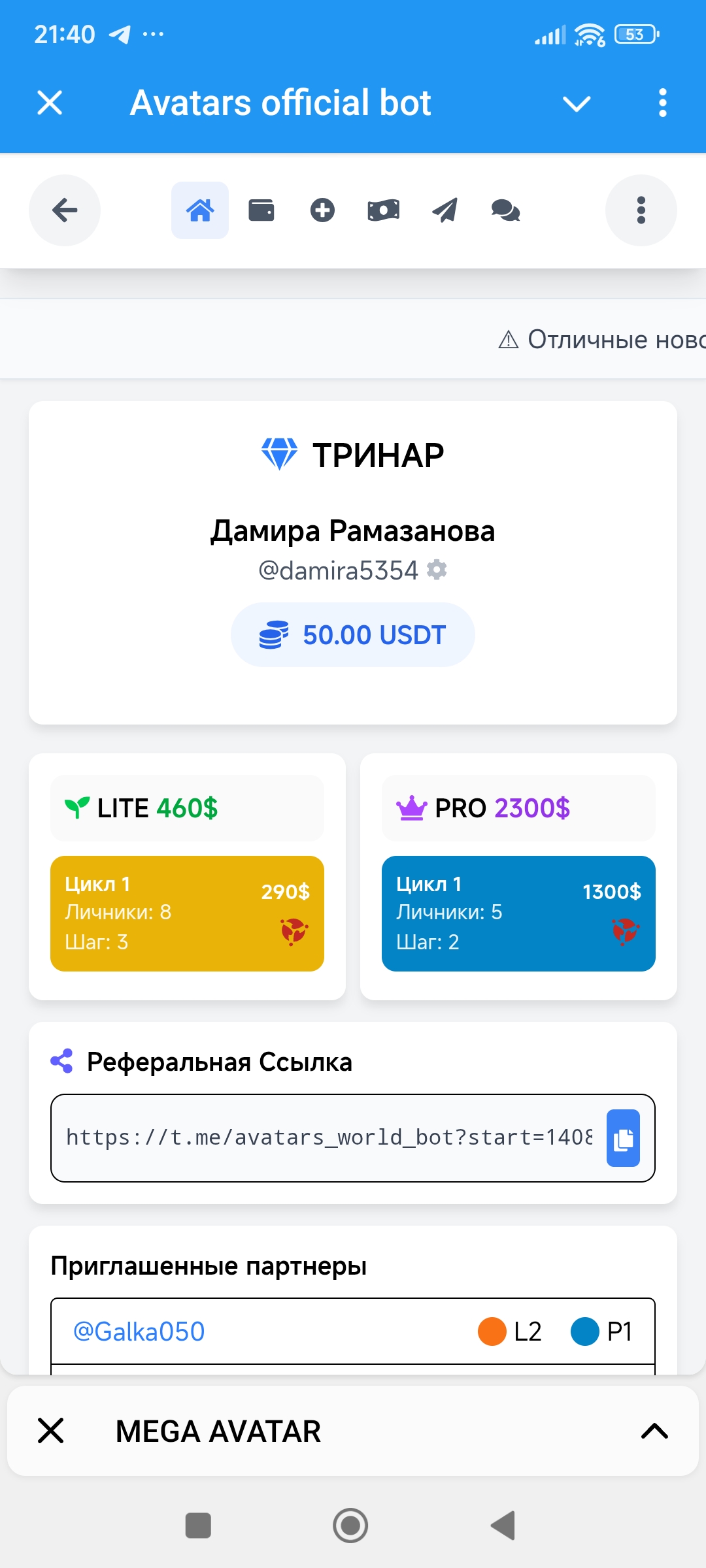
Task: Copy the referral link
Action: 623,1138
